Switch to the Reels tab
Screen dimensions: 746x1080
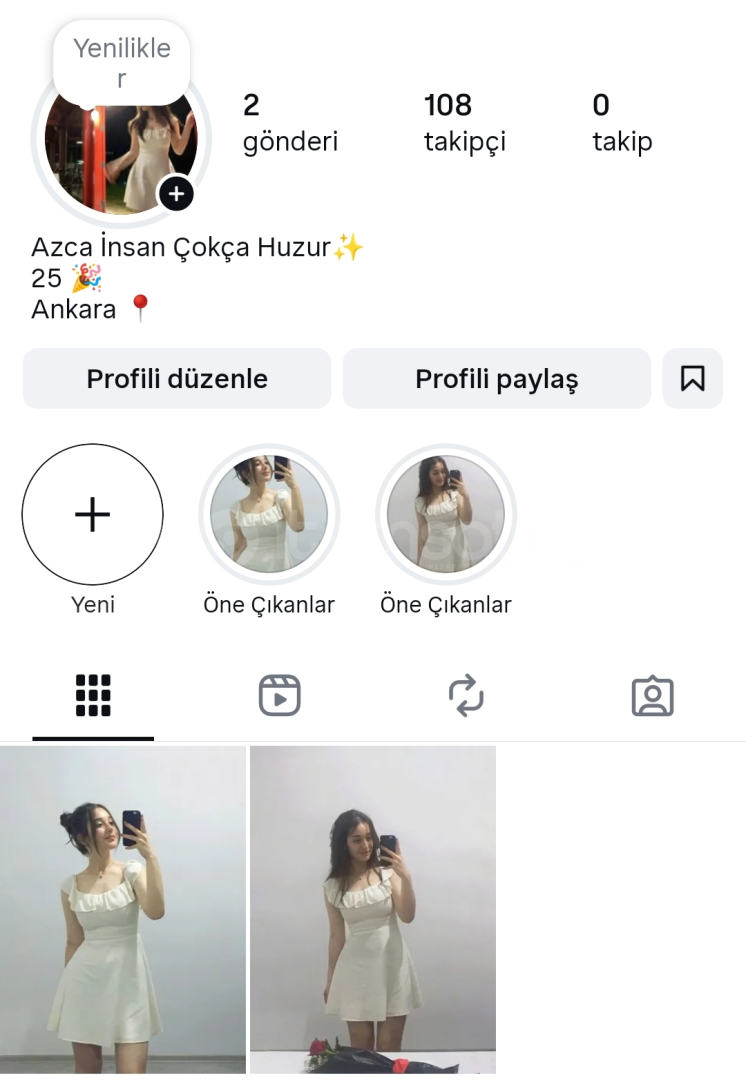(279, 695)
